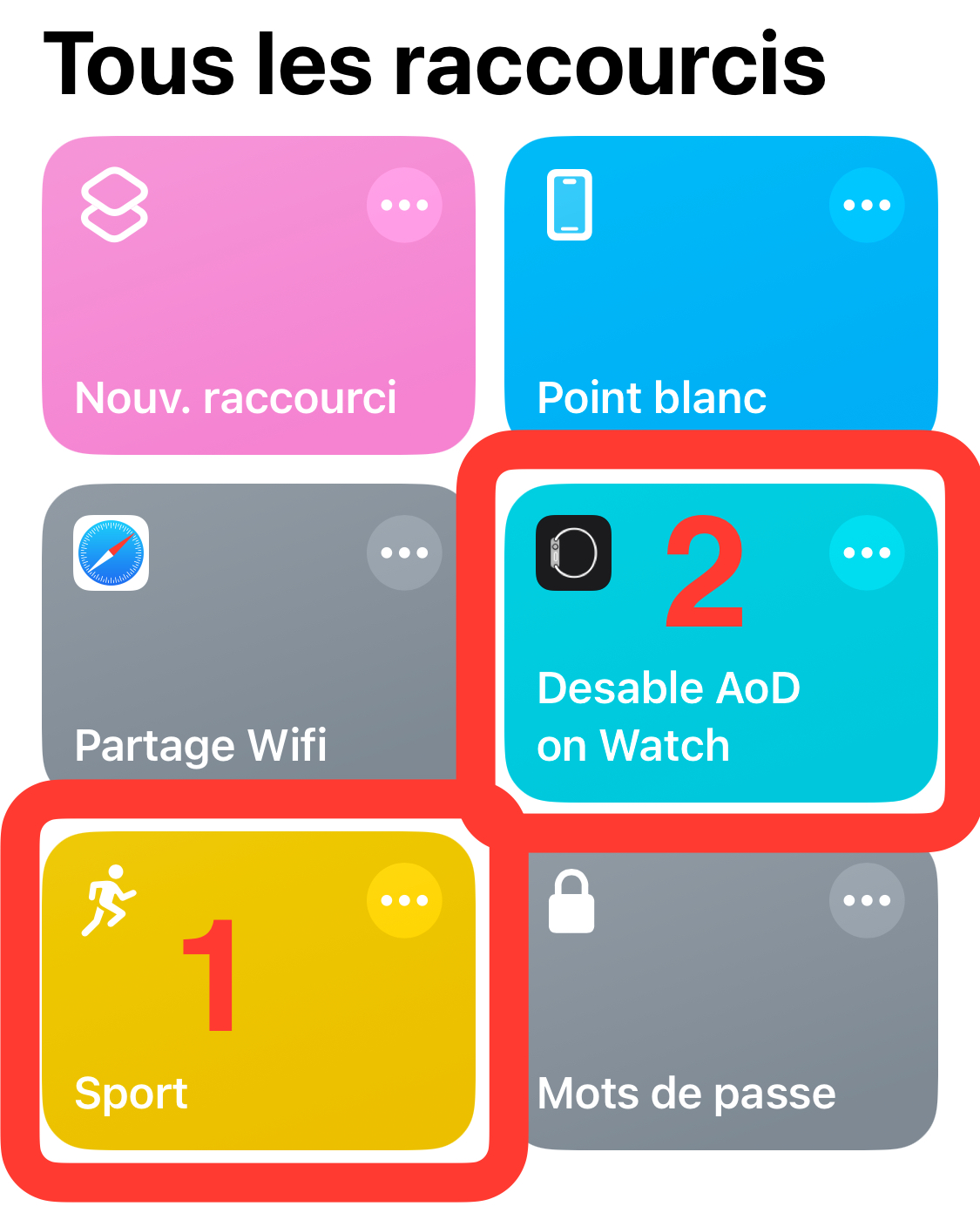Run the Point blanc shortcut
Screen dimensions: 980x1213
point(697,331)
